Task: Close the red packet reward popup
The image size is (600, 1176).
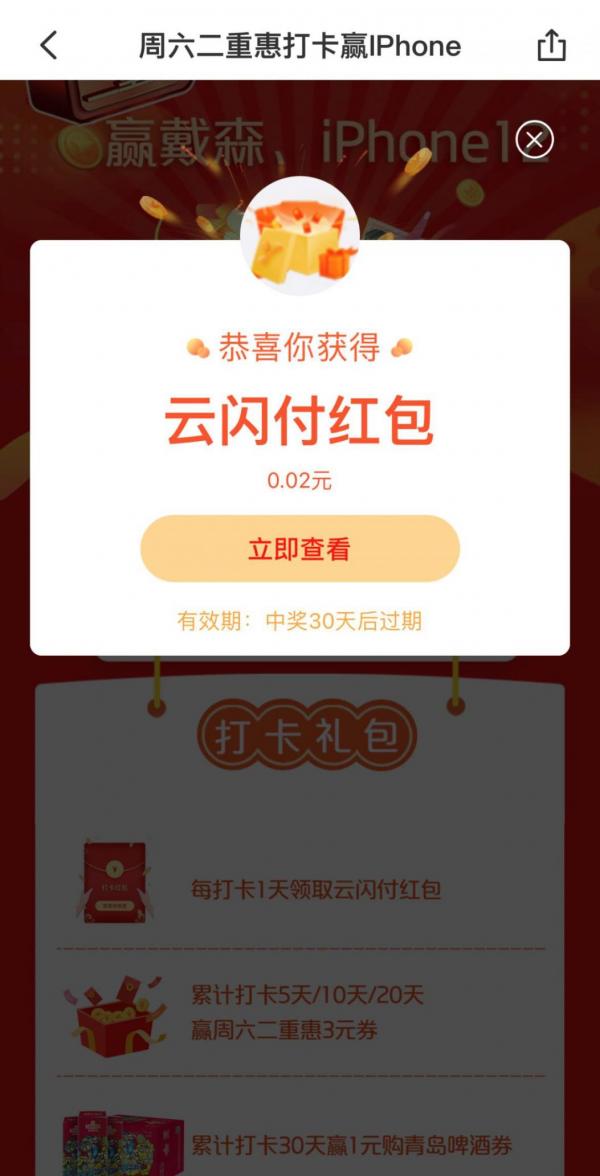Action: [534, 141]
